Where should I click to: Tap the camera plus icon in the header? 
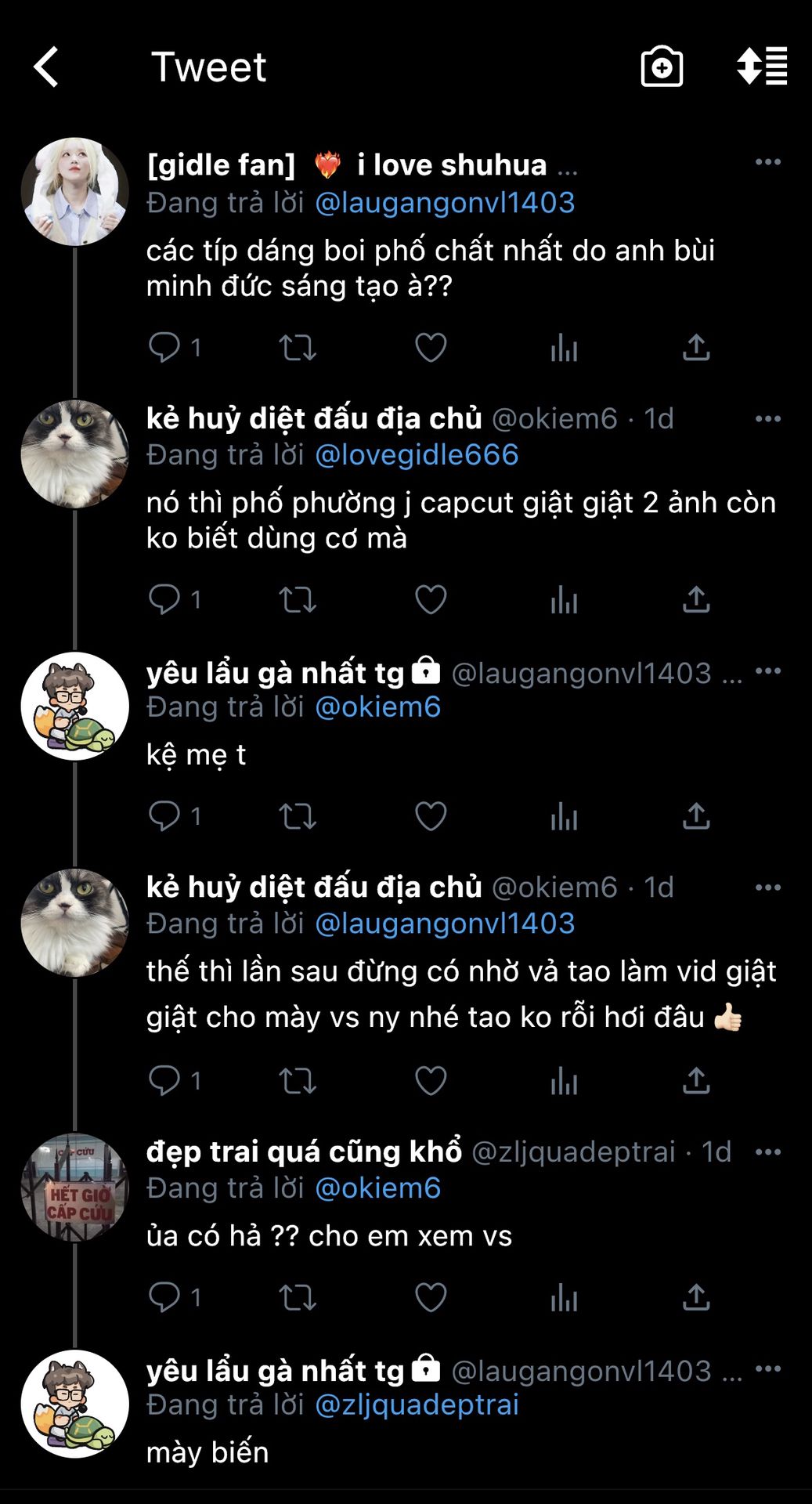tap(662, 67)
